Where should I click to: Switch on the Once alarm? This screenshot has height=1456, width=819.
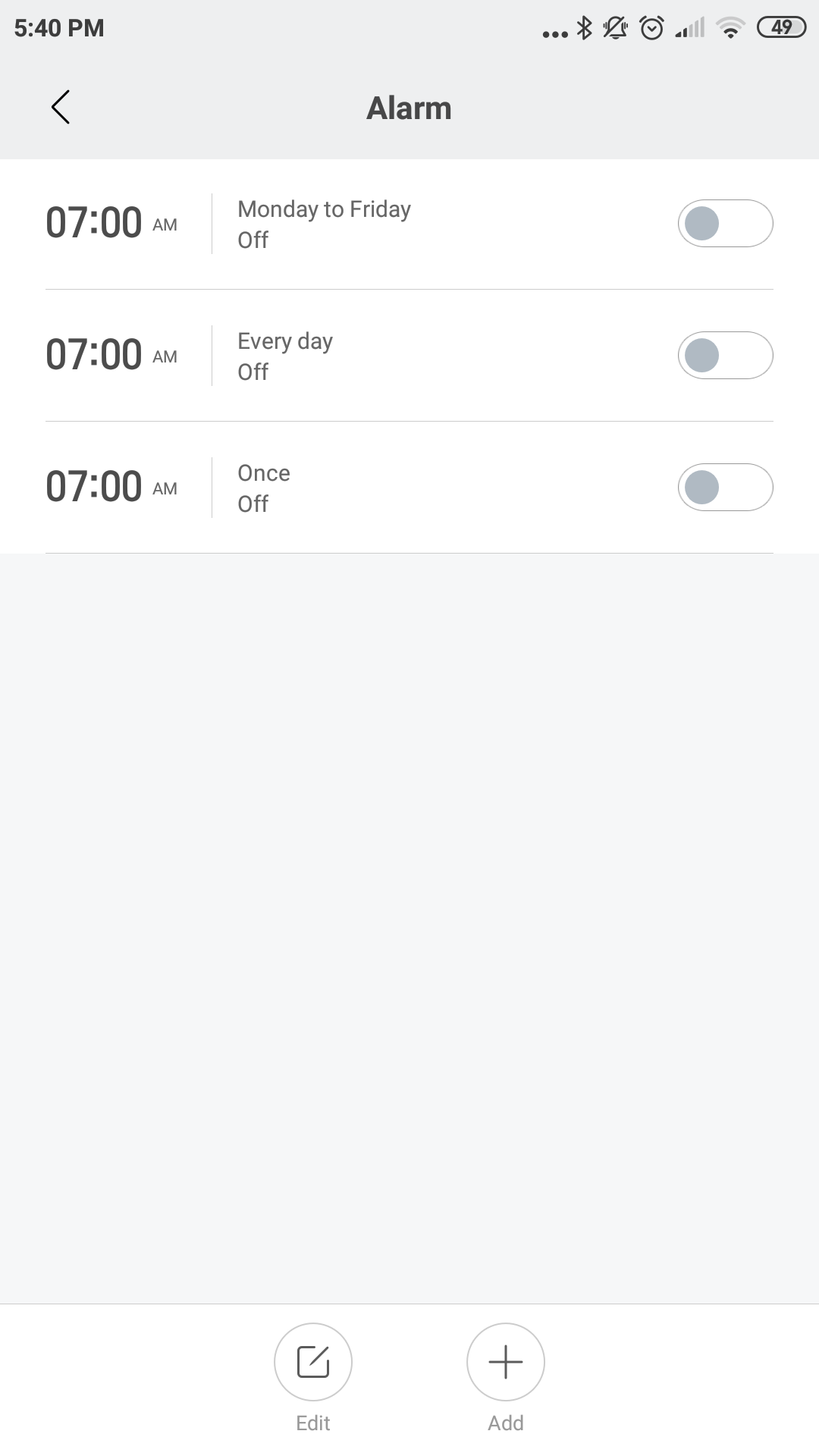(725, 488)
